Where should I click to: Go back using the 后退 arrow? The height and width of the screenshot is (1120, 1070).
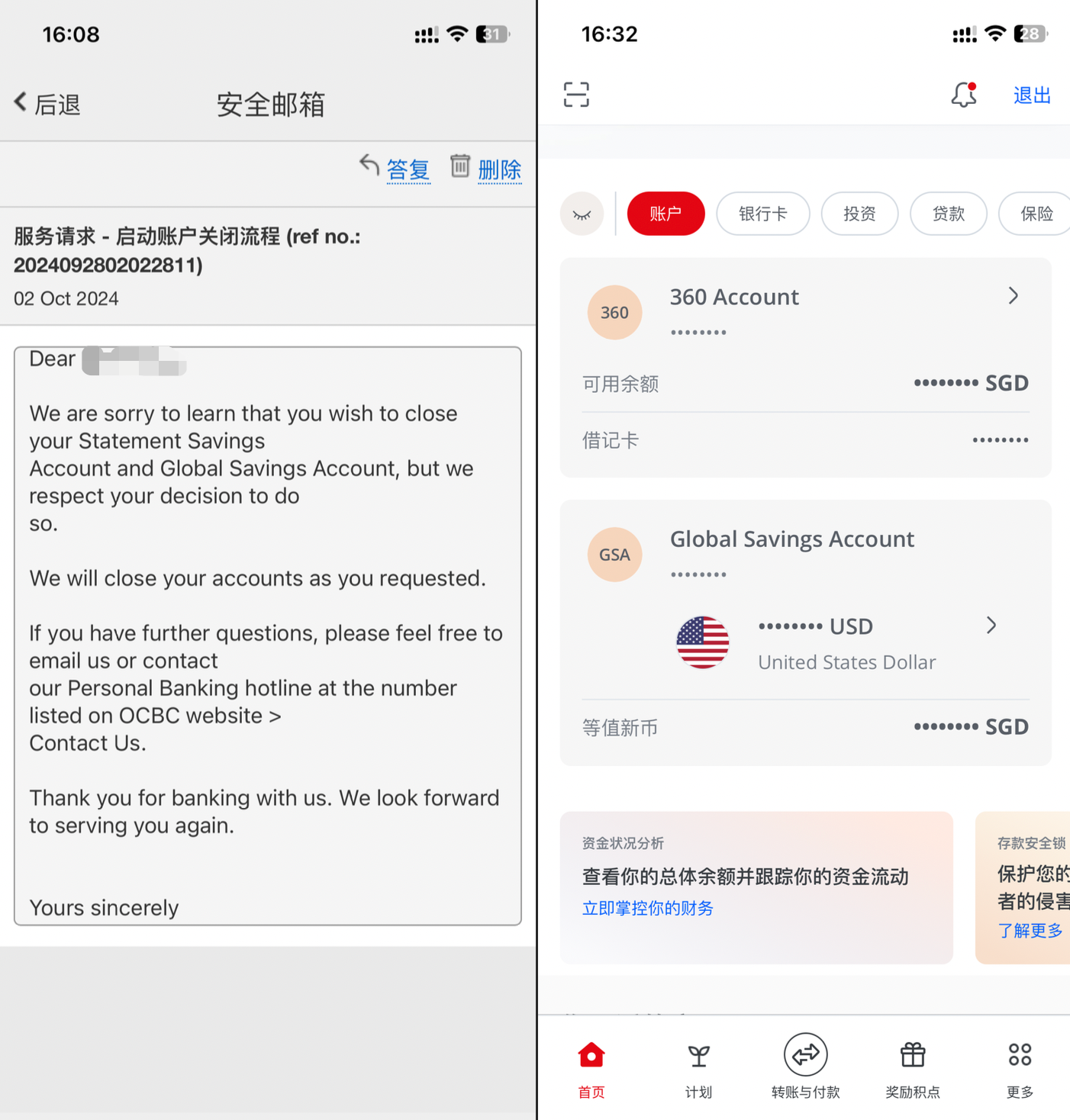pyautogui.click(x=47, y=104)
